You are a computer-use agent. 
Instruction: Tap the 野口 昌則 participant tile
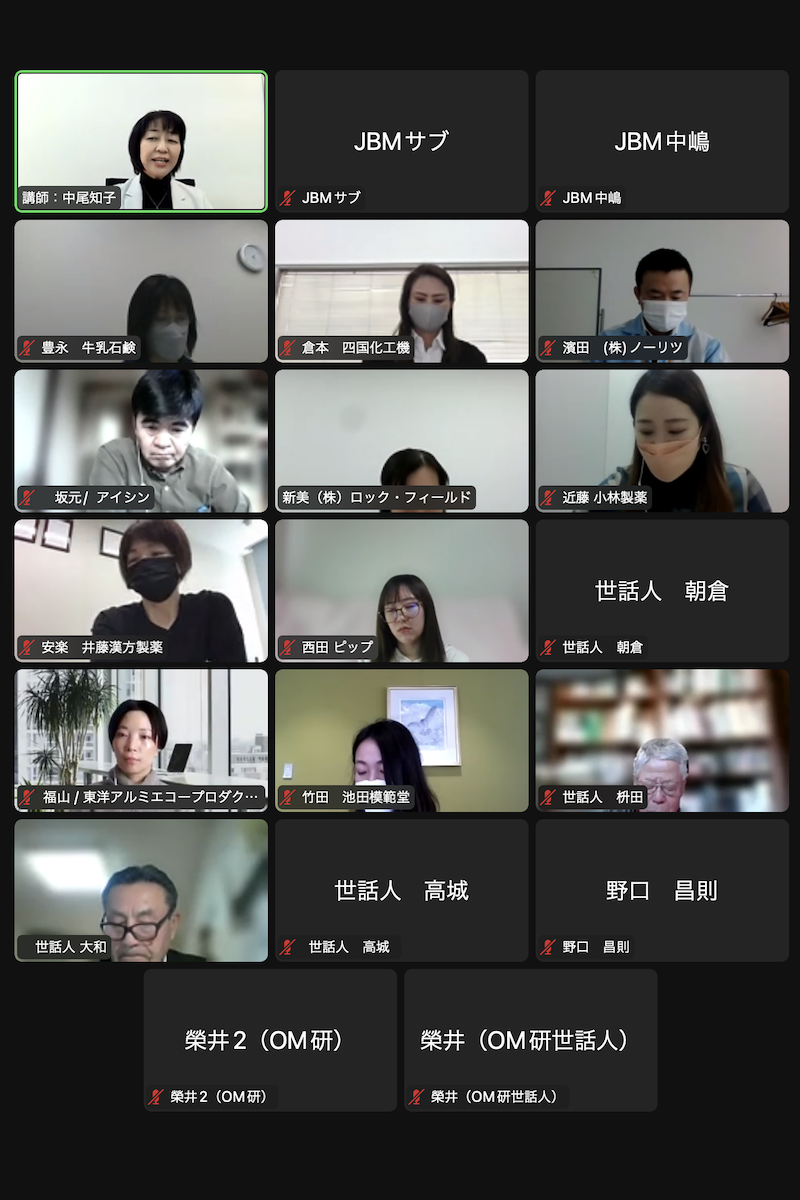click(662, 890)
